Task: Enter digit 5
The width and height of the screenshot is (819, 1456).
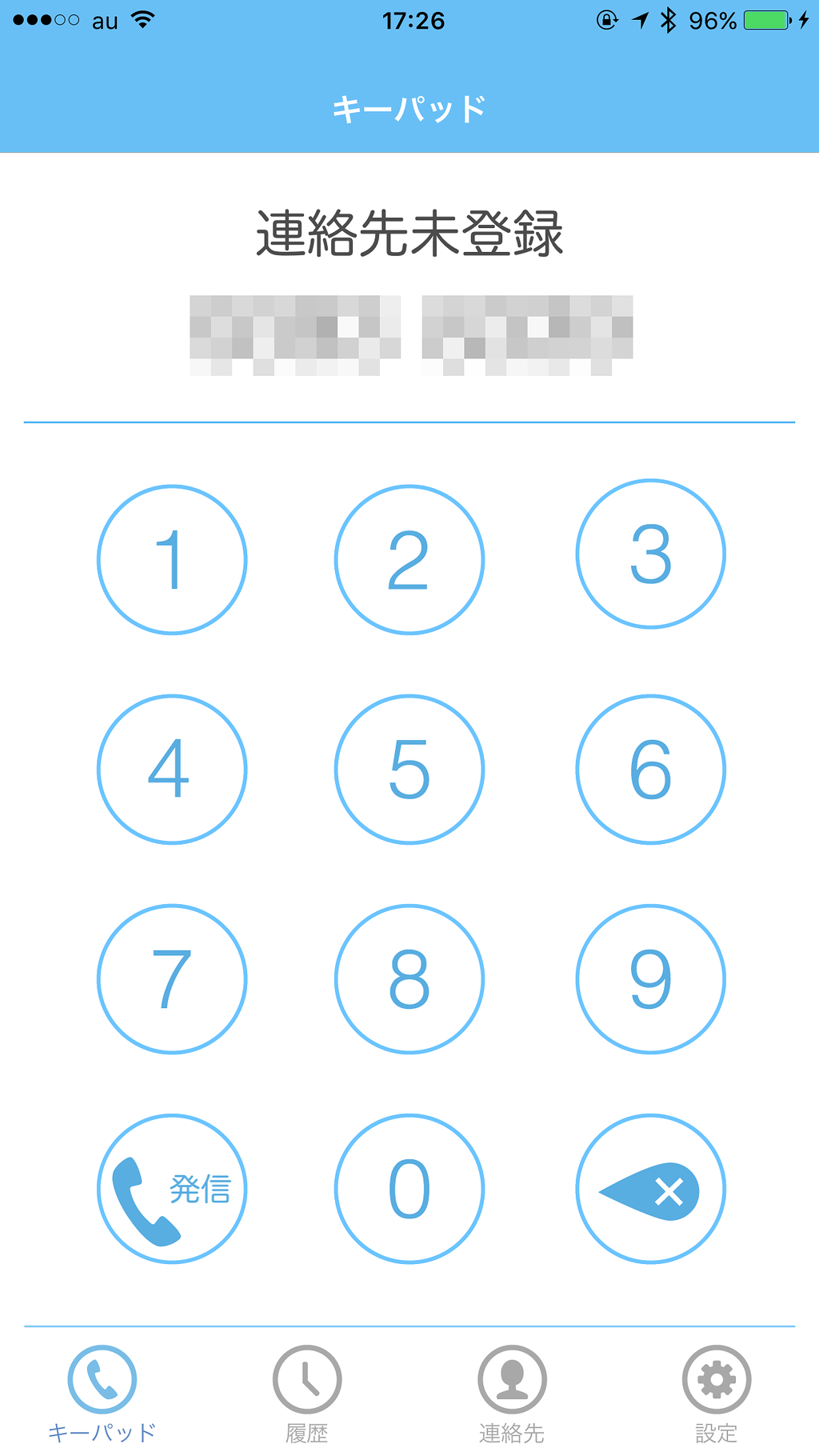Action: pos(409,769)
